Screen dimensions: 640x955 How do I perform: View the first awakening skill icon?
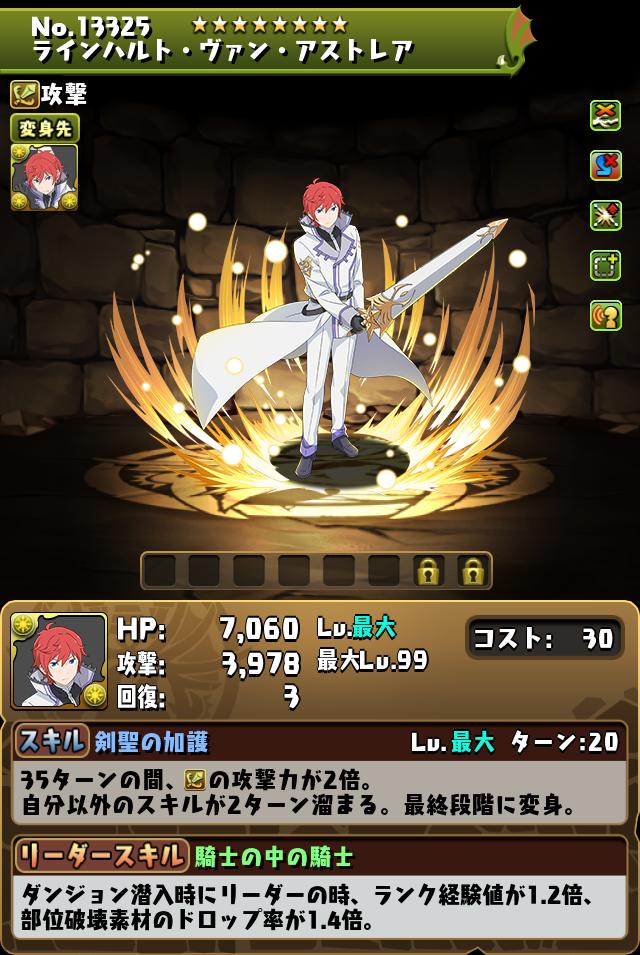click(x=605, y=115)
